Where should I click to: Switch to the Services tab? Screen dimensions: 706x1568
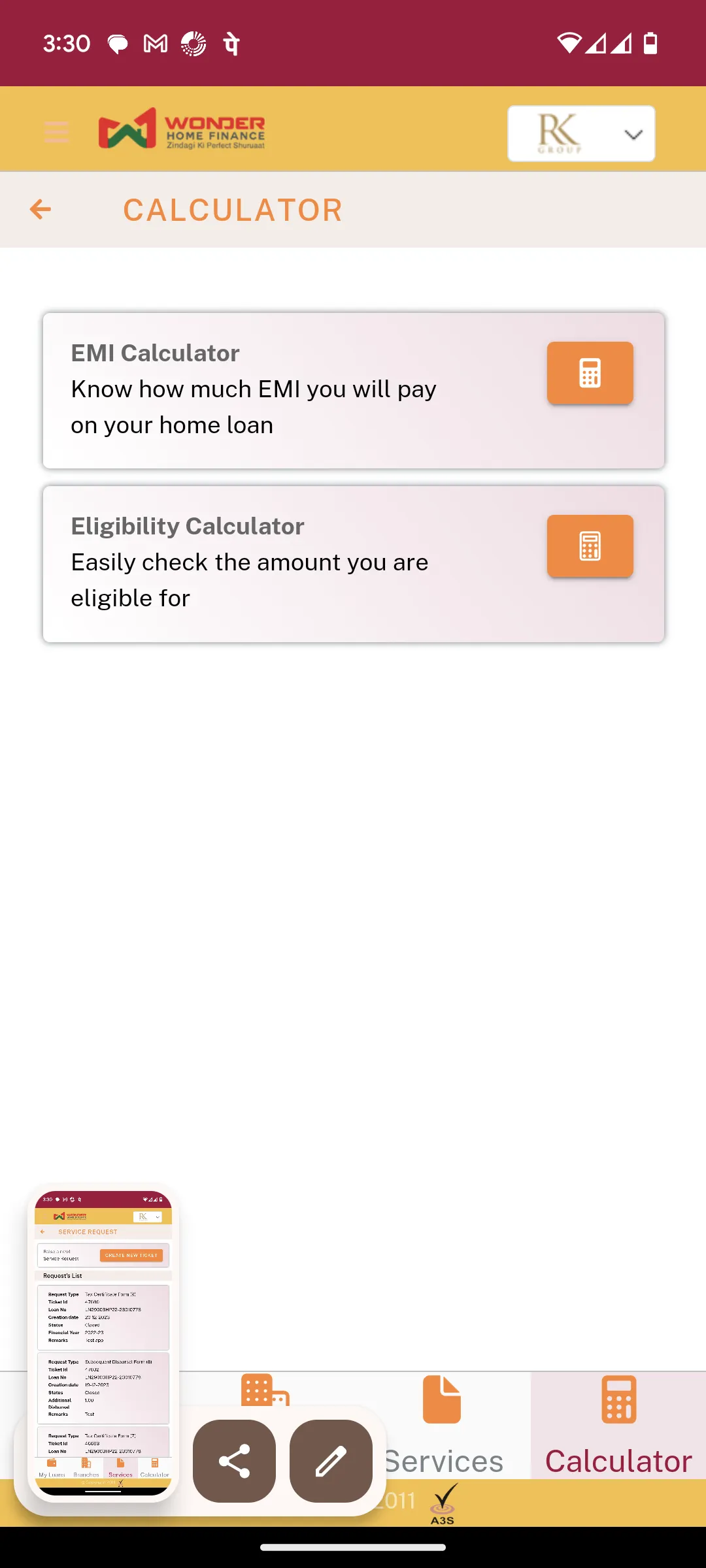[x=443, y=1424]
